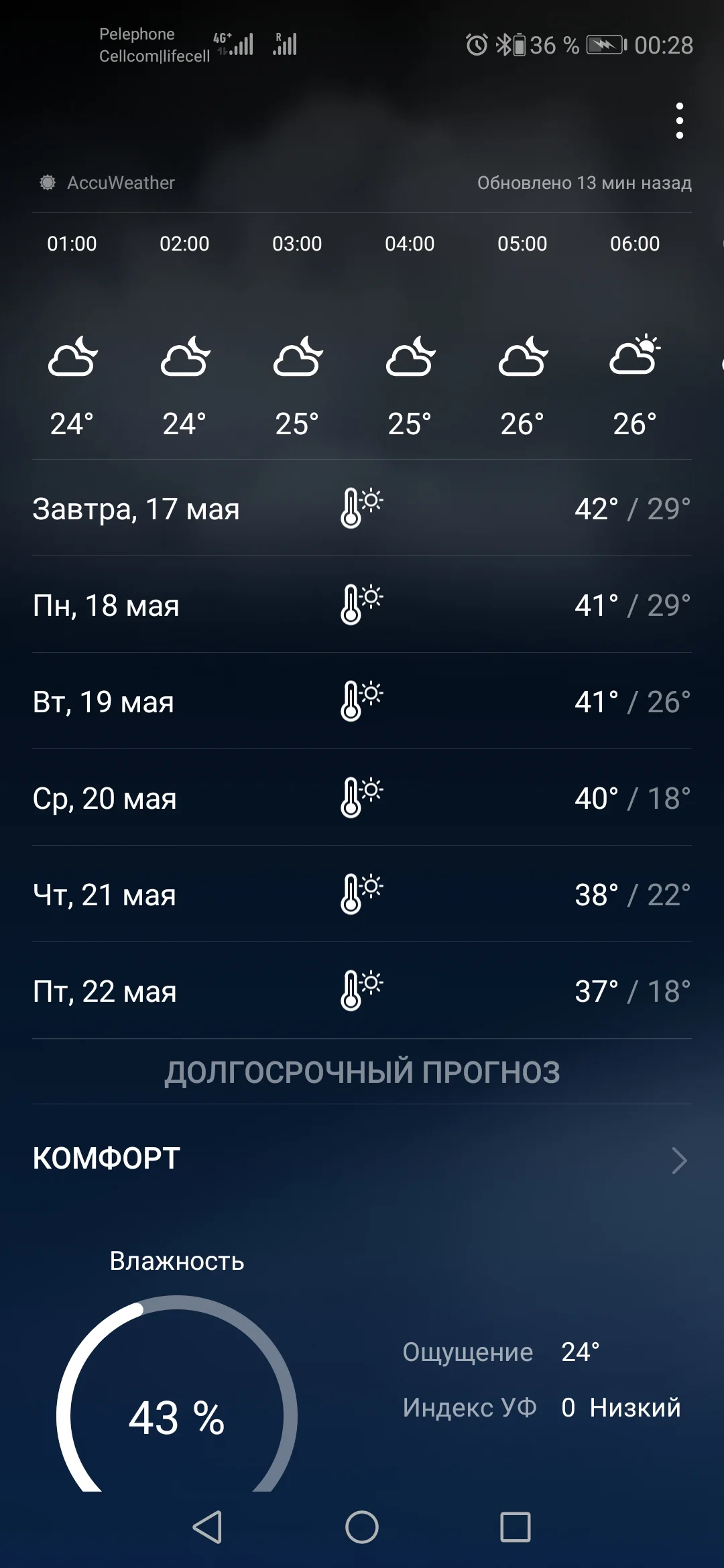
Task: Tap Обновлено 13 мин назад to refresh
Action: tap(585, 182)
